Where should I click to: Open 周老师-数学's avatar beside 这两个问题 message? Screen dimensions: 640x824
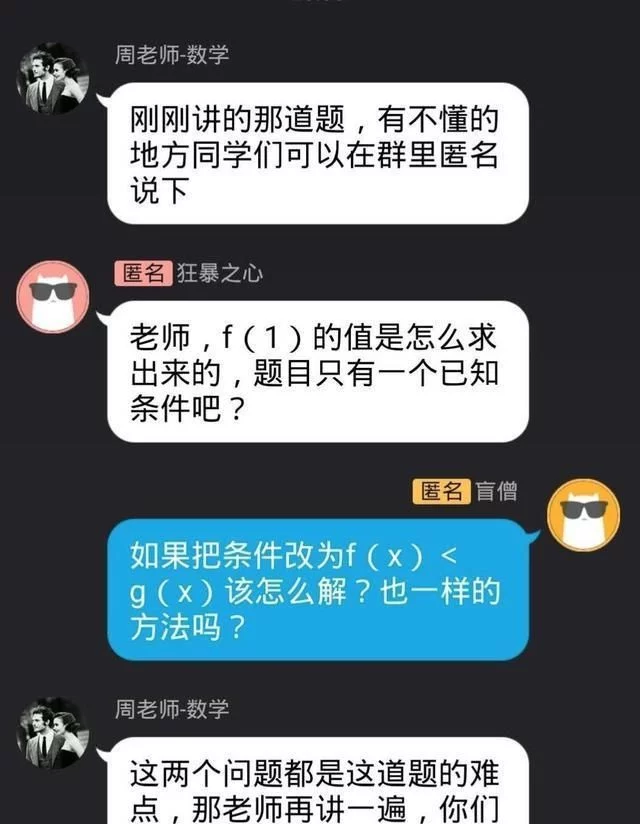[53, 733]
